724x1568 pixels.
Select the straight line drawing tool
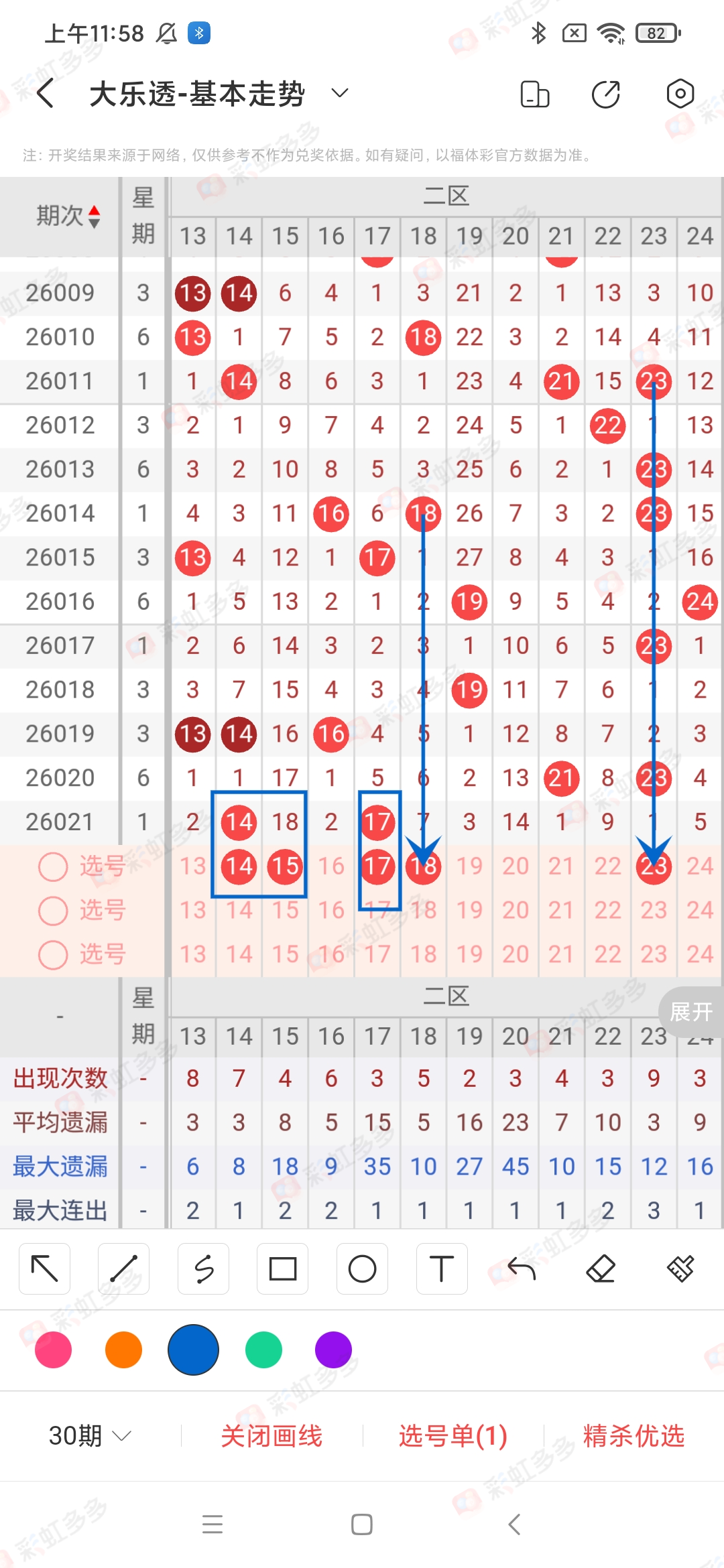click(x=123, y=1268)
